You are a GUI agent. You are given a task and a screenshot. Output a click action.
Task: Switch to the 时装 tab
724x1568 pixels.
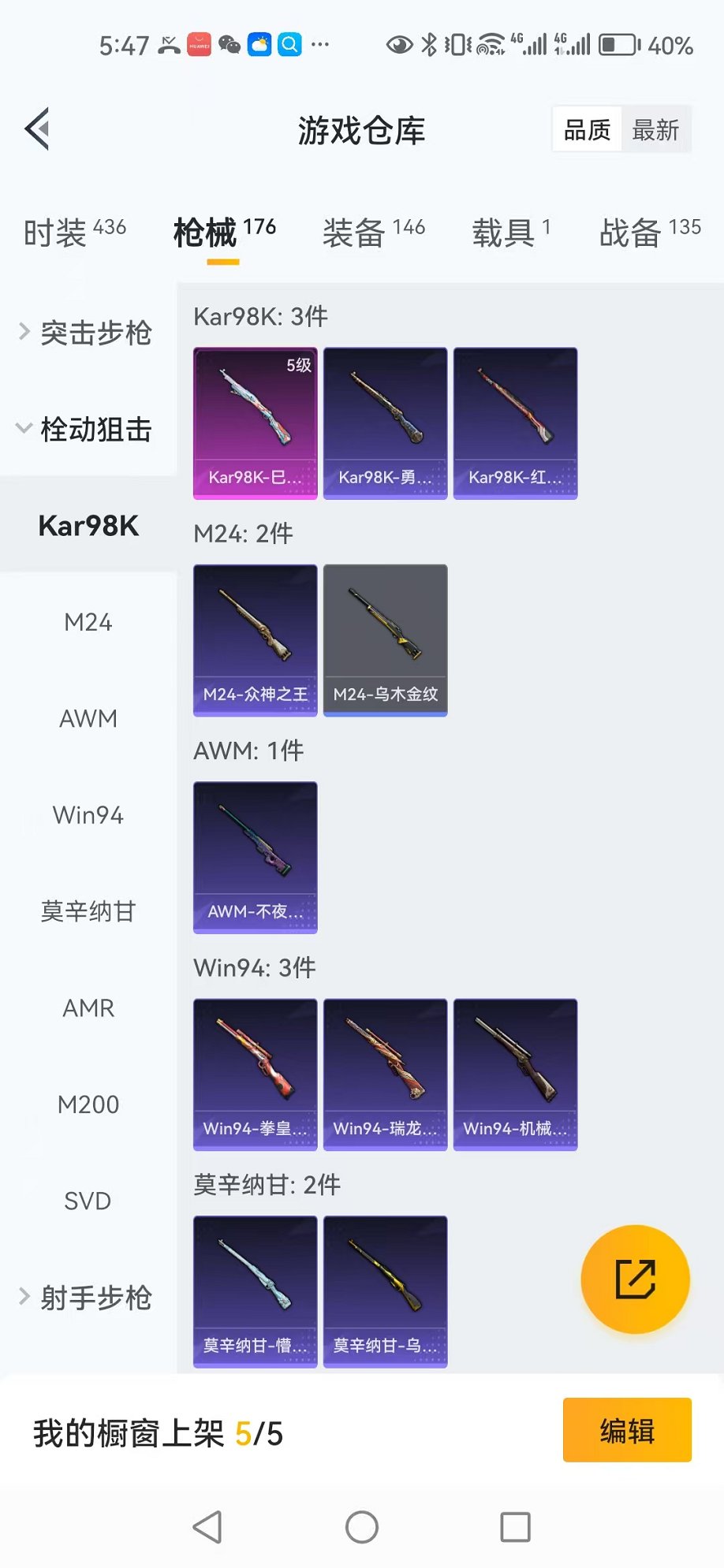point(74,233)
